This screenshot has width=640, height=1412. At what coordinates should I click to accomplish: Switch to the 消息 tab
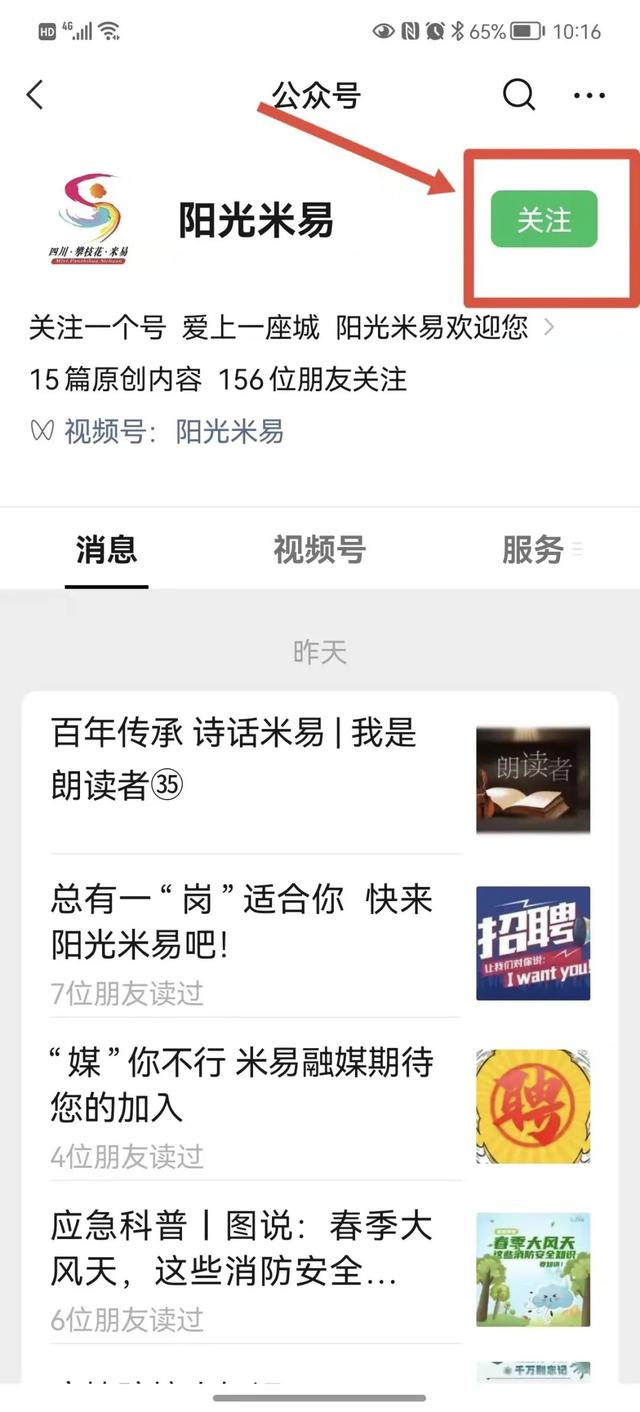[107, 549]
